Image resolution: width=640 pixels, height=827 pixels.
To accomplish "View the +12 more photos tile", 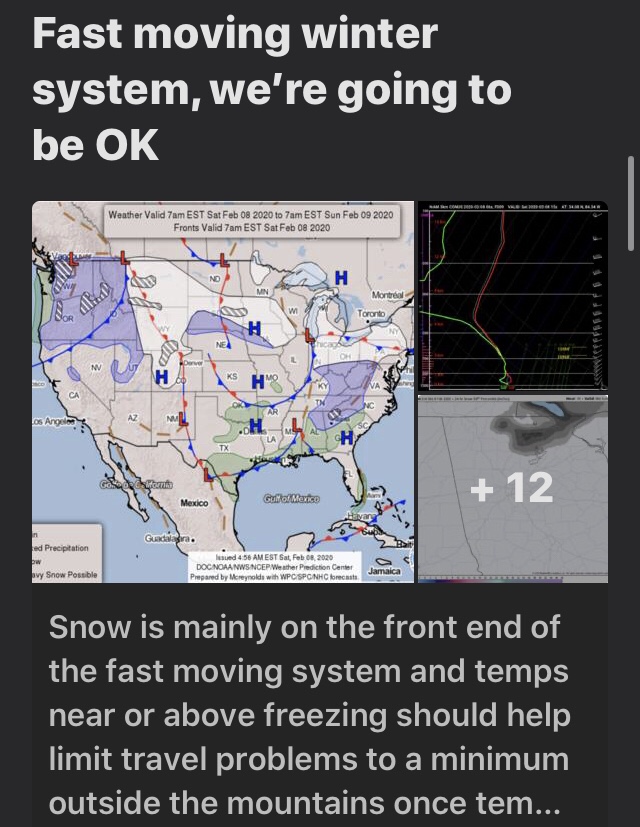I will click(511, 488).
